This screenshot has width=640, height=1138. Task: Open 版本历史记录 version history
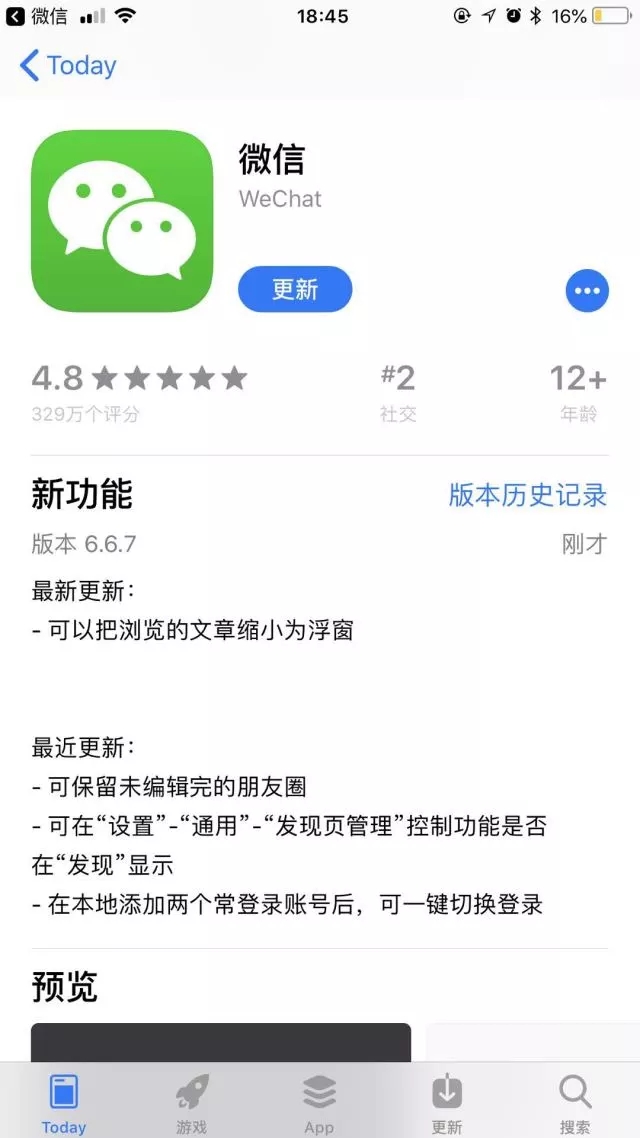pyautogui.click(x=527, y=495)
